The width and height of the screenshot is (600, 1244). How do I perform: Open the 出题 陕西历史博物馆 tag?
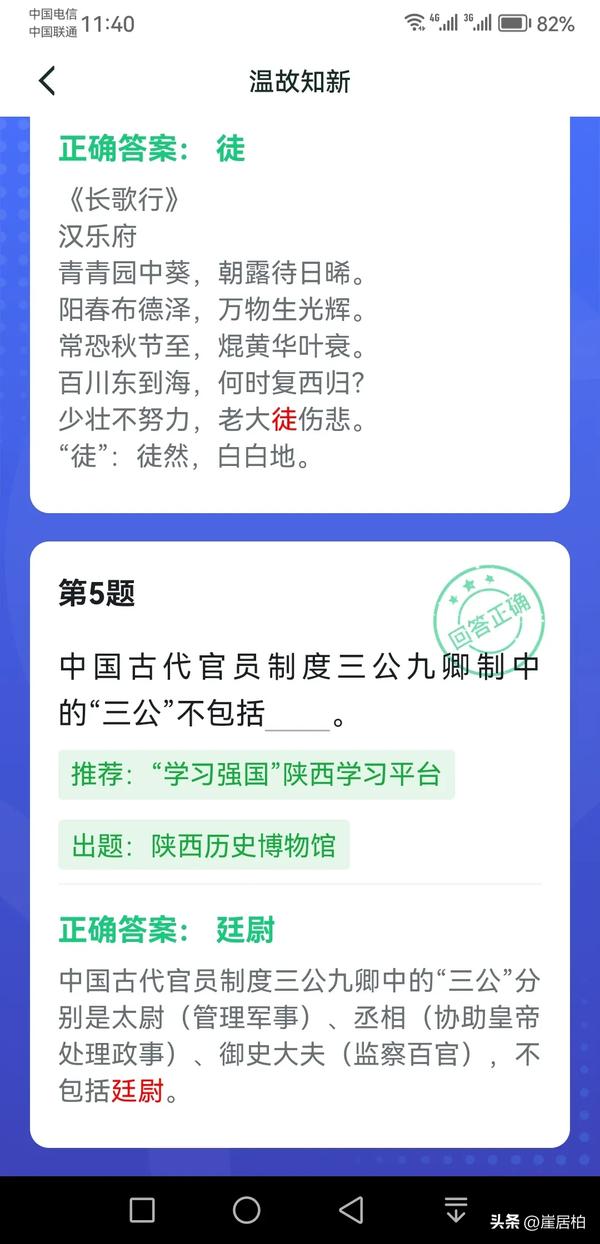point(204,845)
